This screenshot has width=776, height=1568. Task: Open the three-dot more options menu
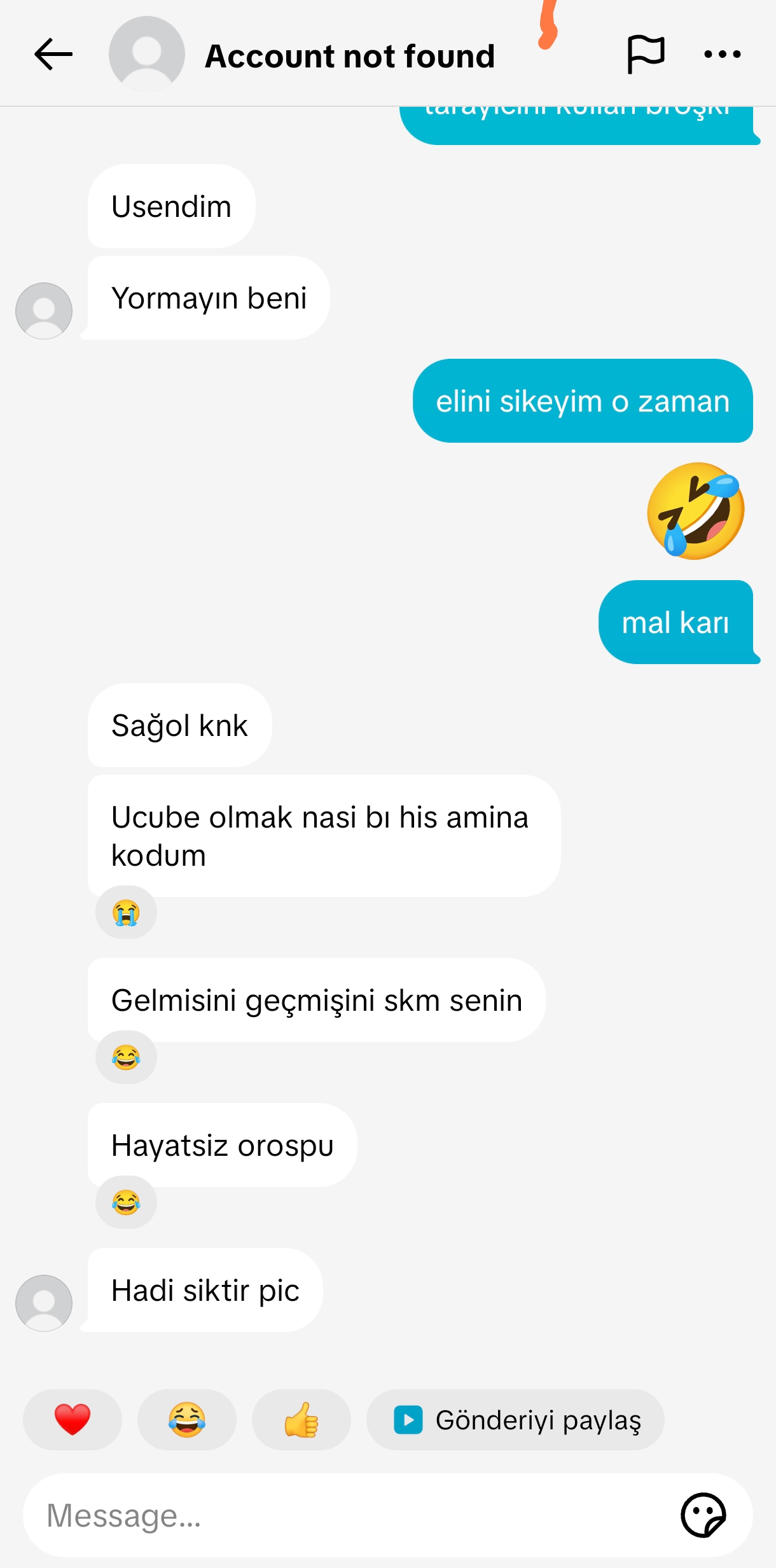(723, 55)
